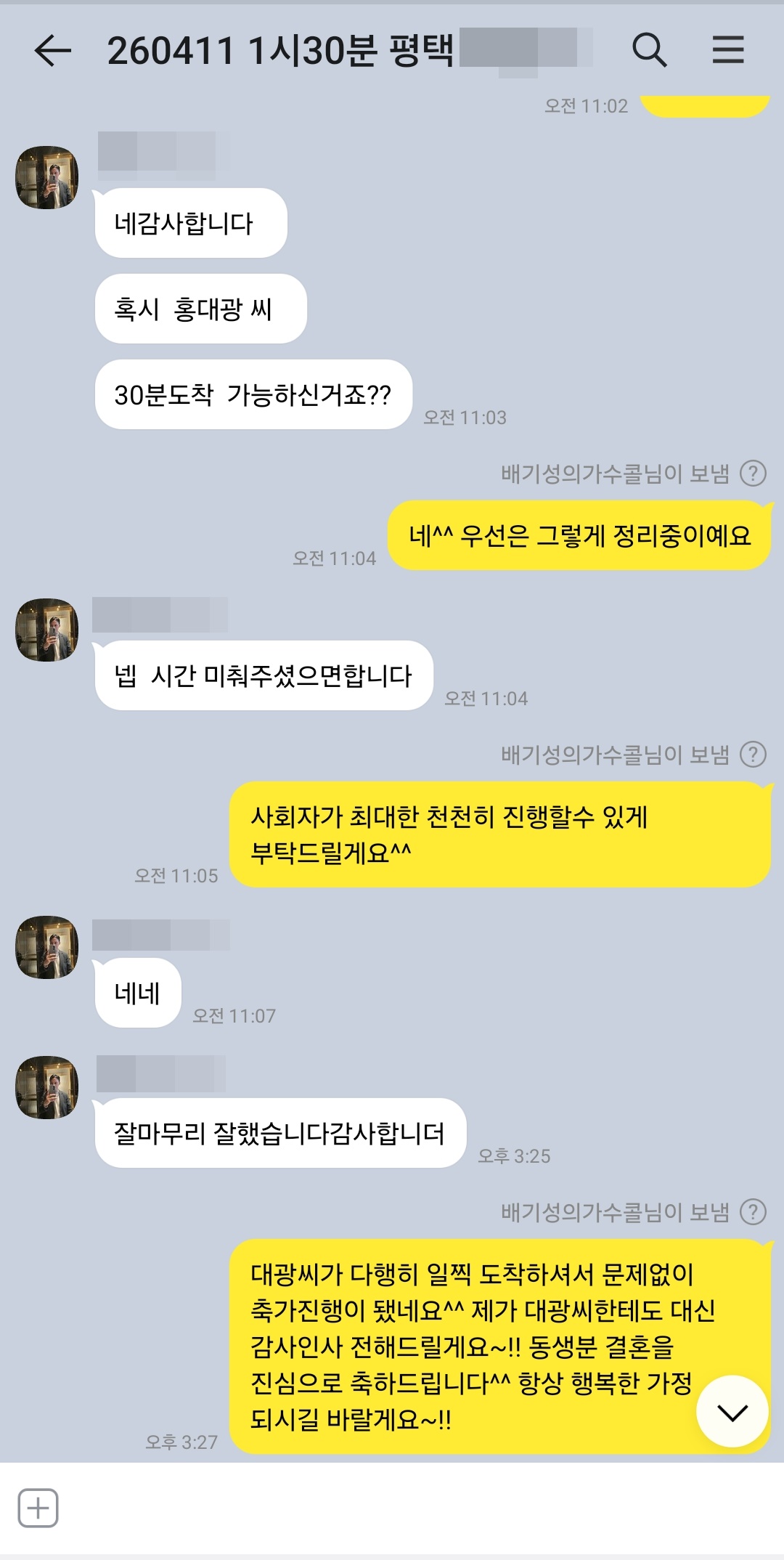Open sender's profile photo beside 네감사합니다
This screenshot has height=1560, width=784.
[47, 178]
